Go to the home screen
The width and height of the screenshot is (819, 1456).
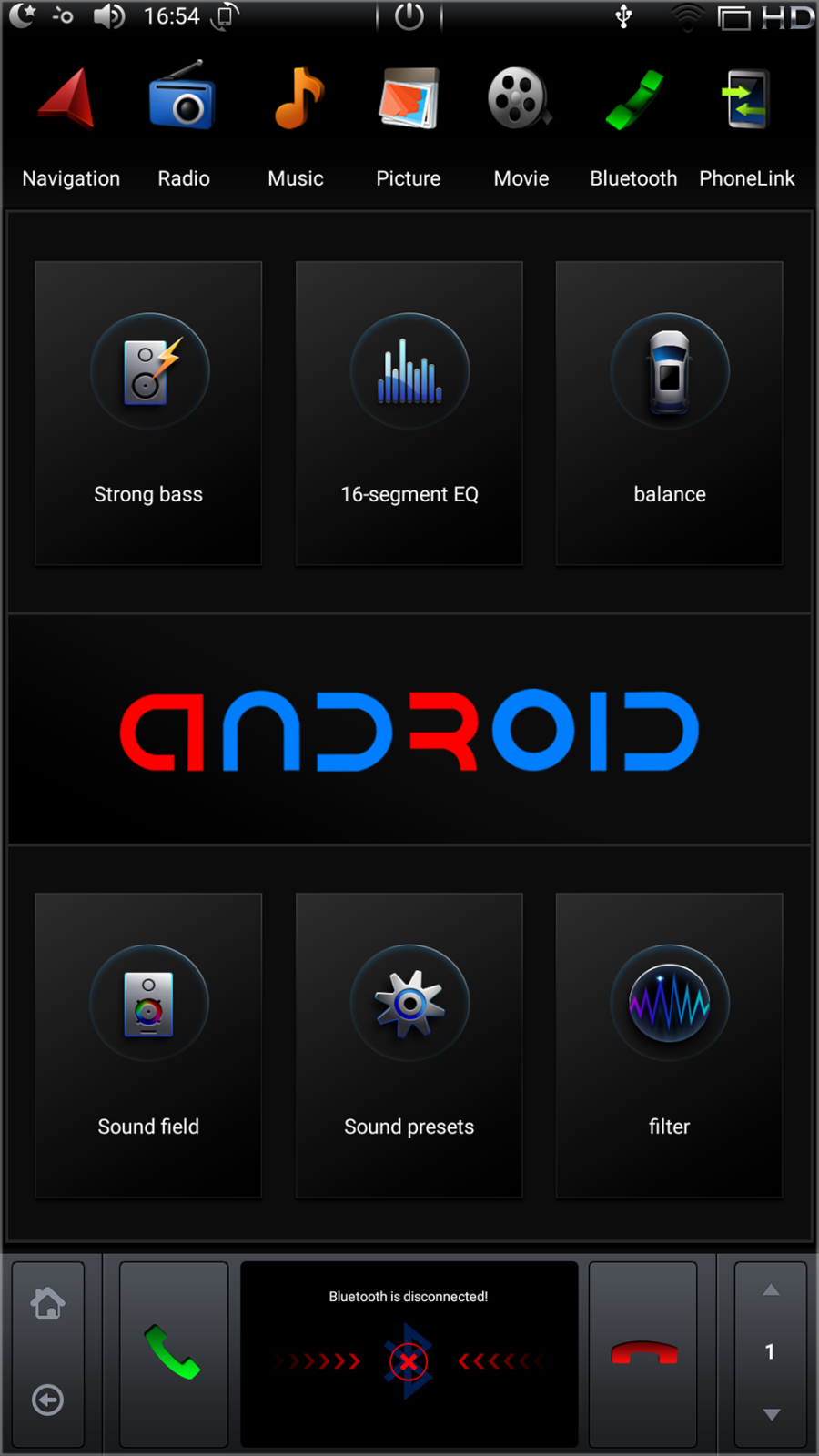pyautogui.click(x=48, y=1303)
